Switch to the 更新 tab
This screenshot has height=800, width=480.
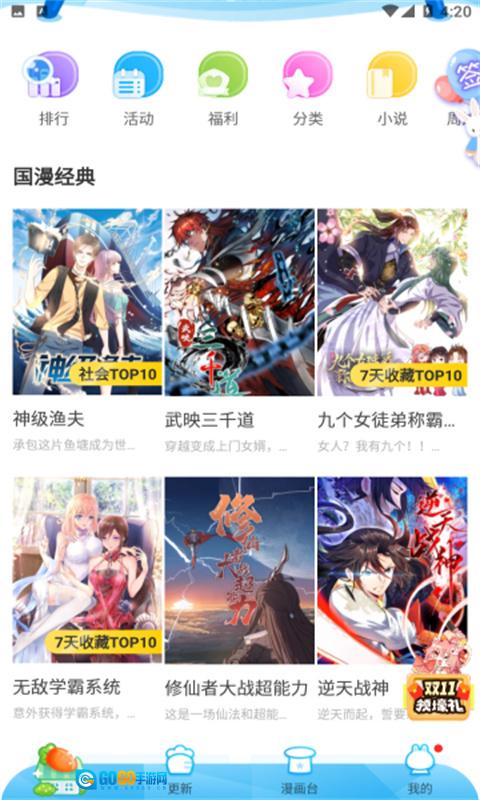(180, 770)
